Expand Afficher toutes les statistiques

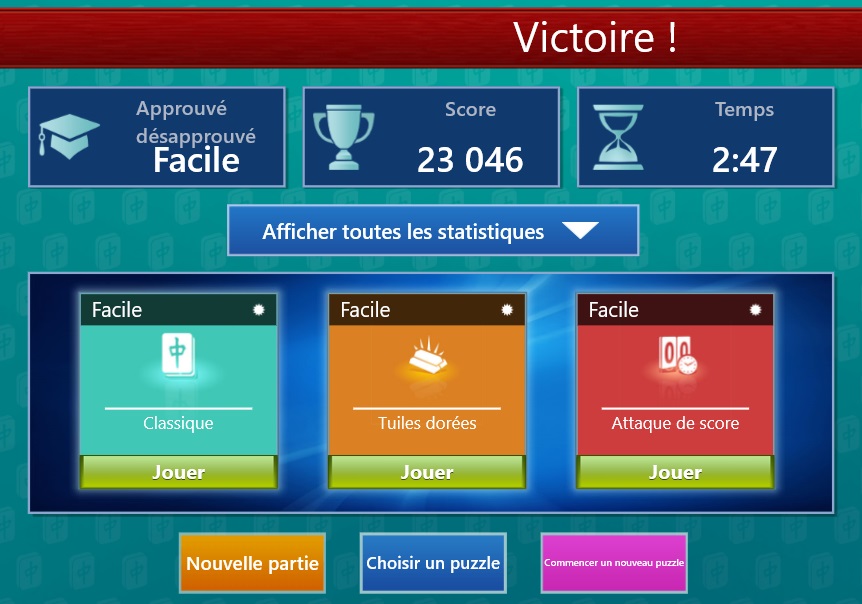click(432, 231)
